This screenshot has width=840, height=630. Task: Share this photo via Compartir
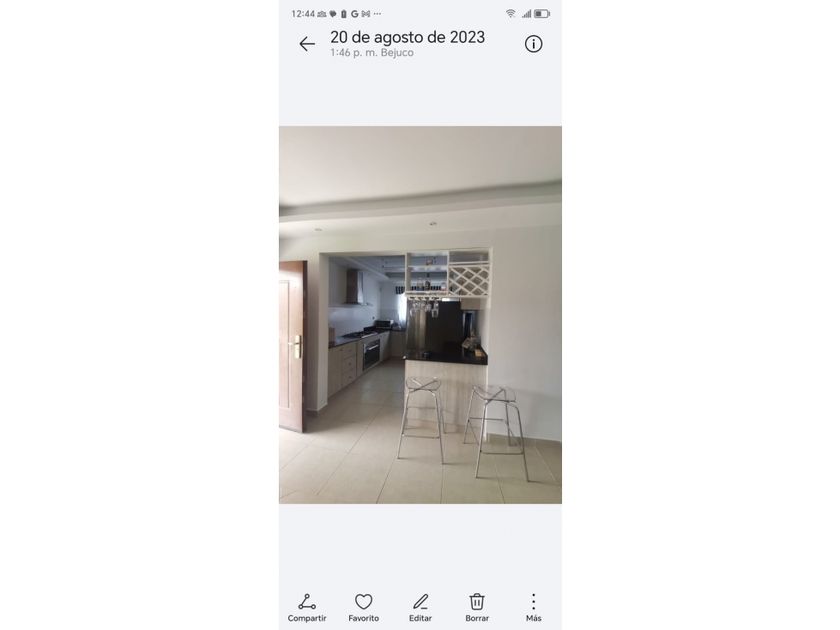click(x=307, y=607)
